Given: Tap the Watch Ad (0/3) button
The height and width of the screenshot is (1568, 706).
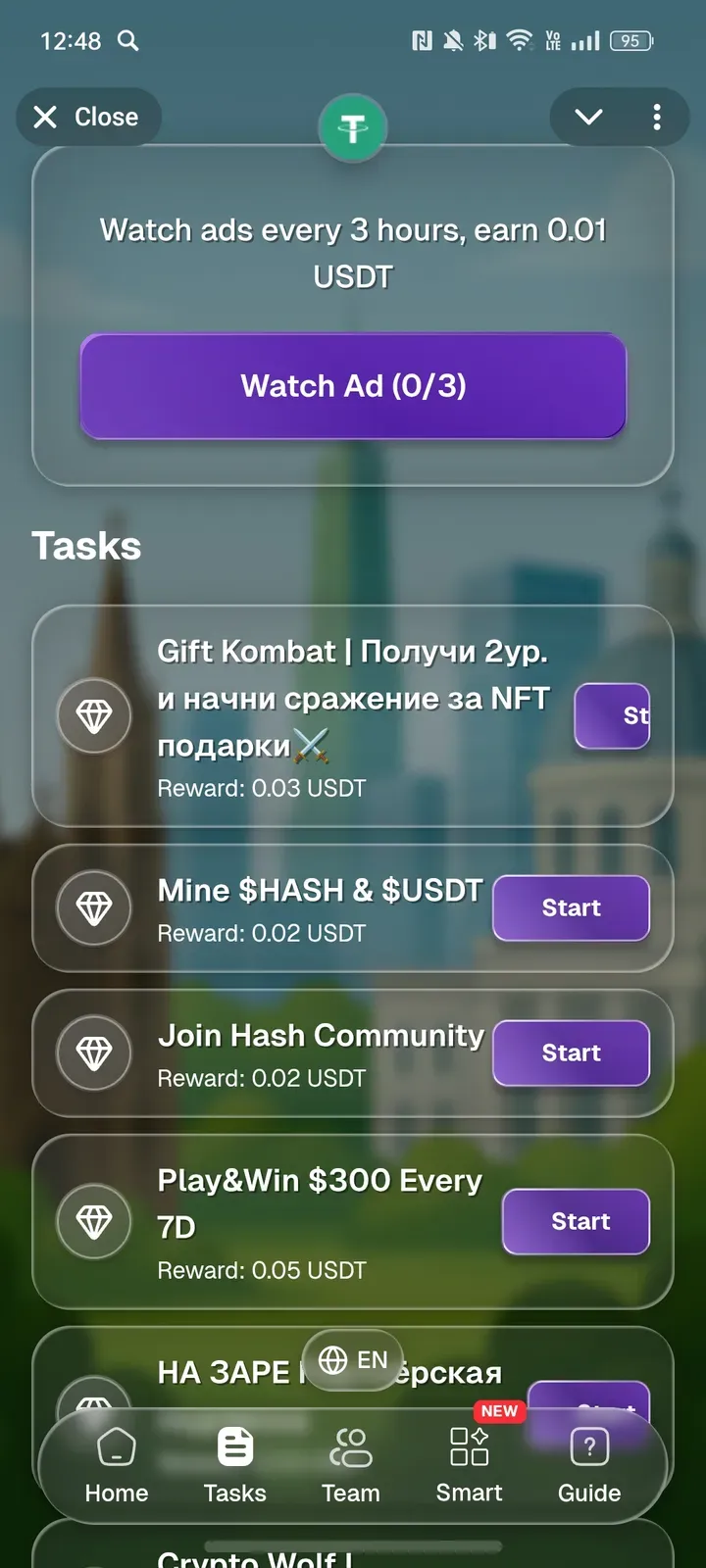Looking at the screenshot, I should (x=353, y=386).
